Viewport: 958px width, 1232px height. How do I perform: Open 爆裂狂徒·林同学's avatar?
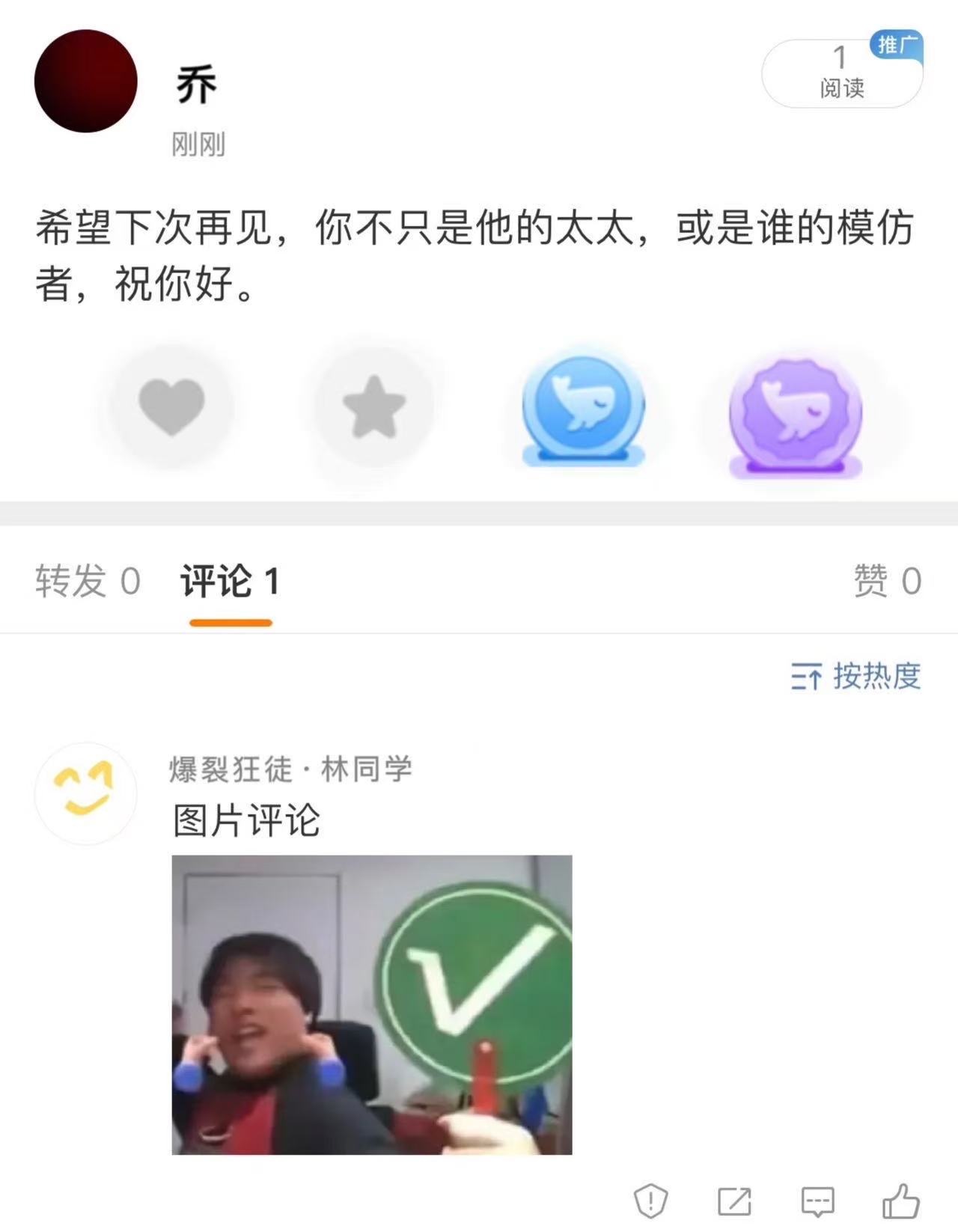(x=86, y=793)
